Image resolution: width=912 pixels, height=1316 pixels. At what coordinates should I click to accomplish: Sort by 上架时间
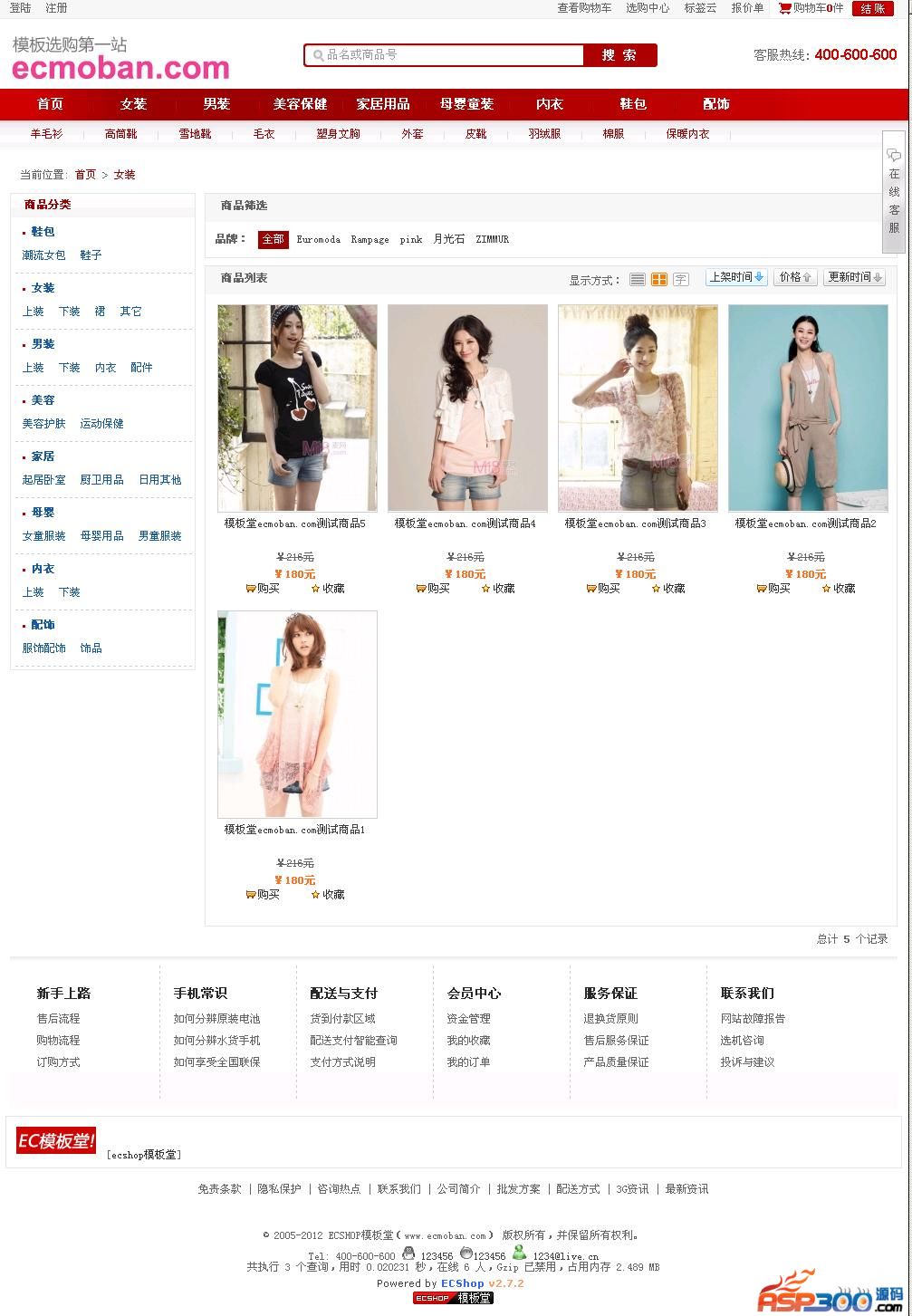click(x=736, y=278)
